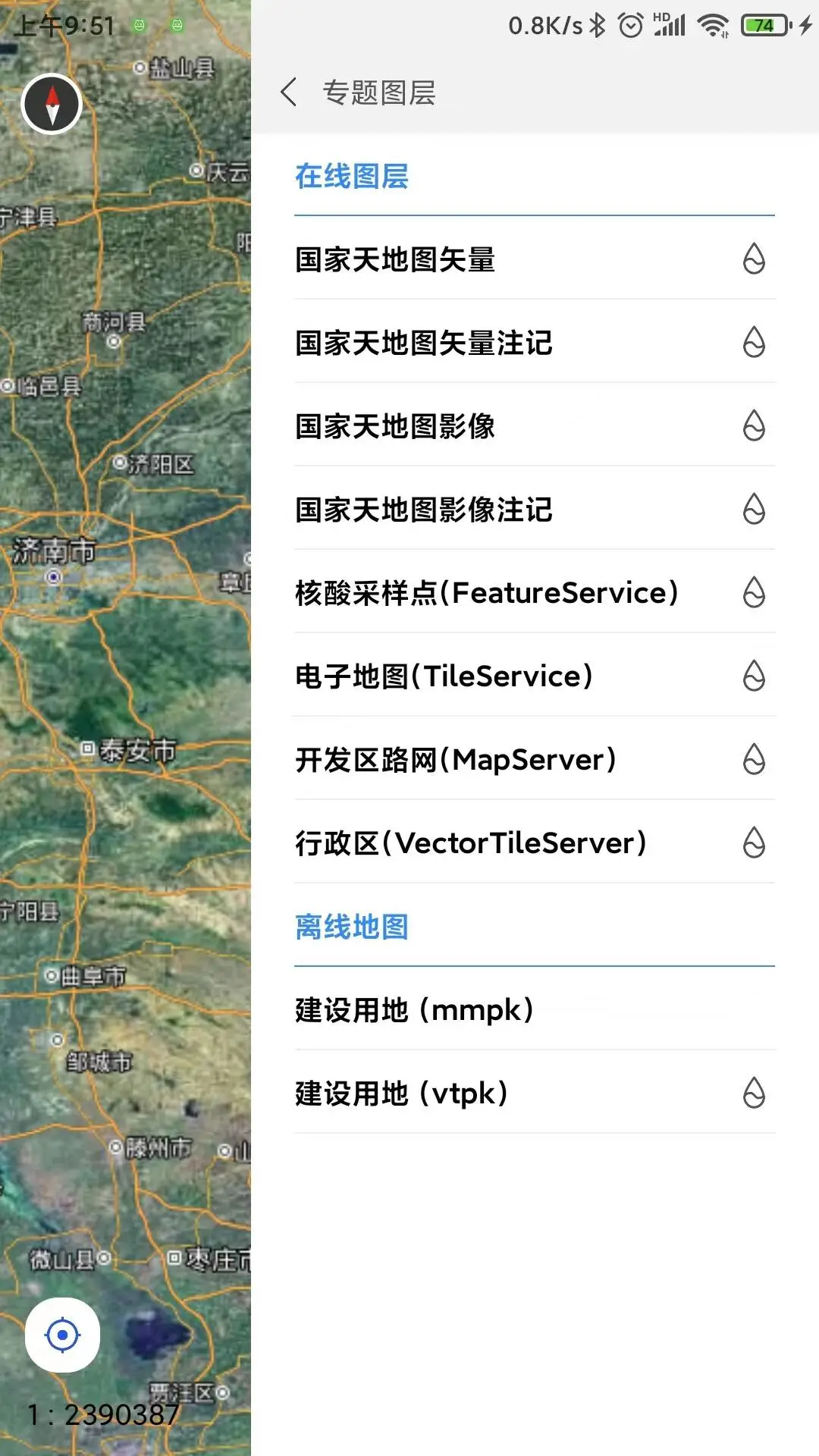Load offline map 建设用地 (mmpk)

point(414,1010)
